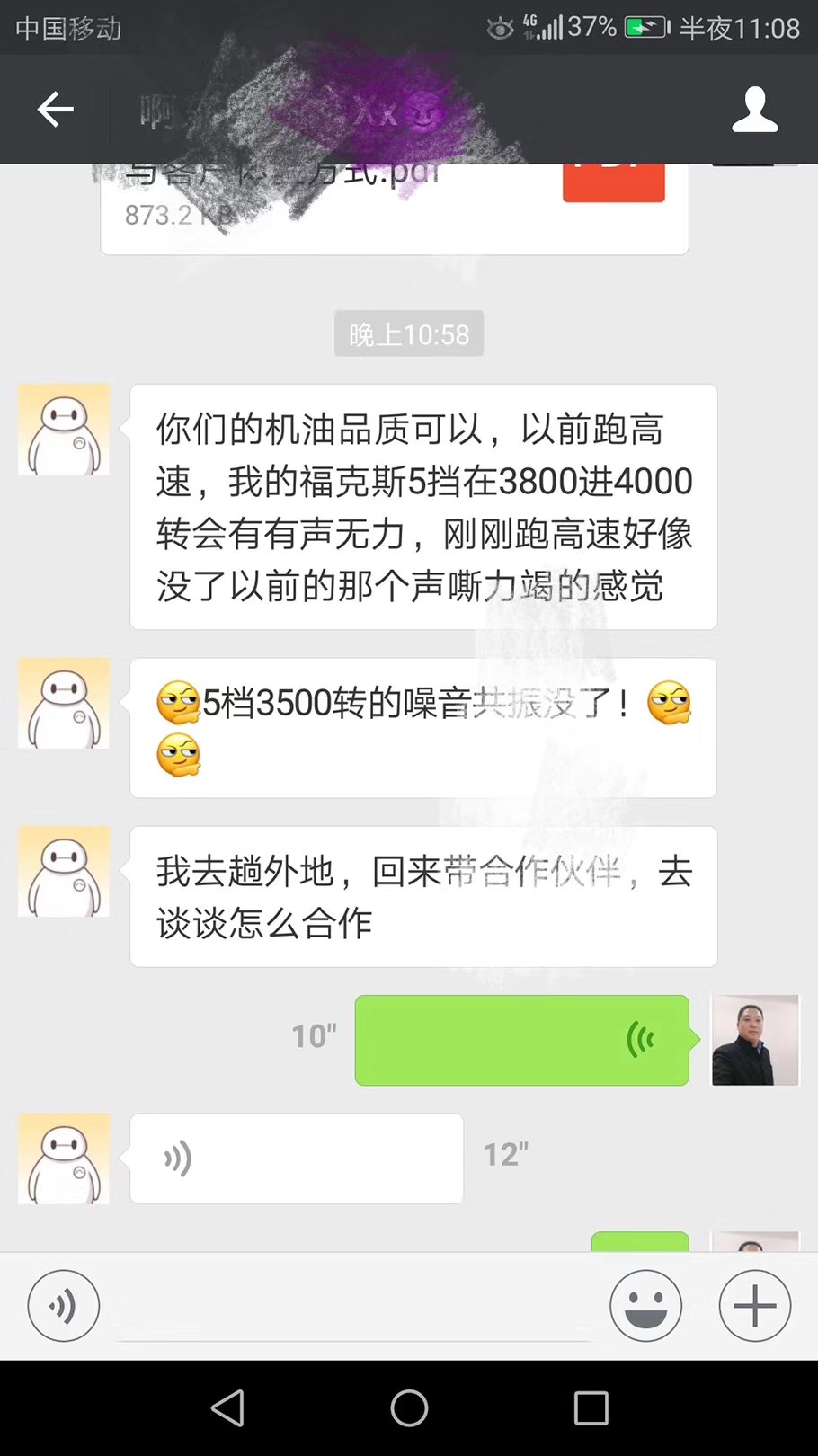Open the plus attachment menu
818x1456 pixels.
point(754,1305)
